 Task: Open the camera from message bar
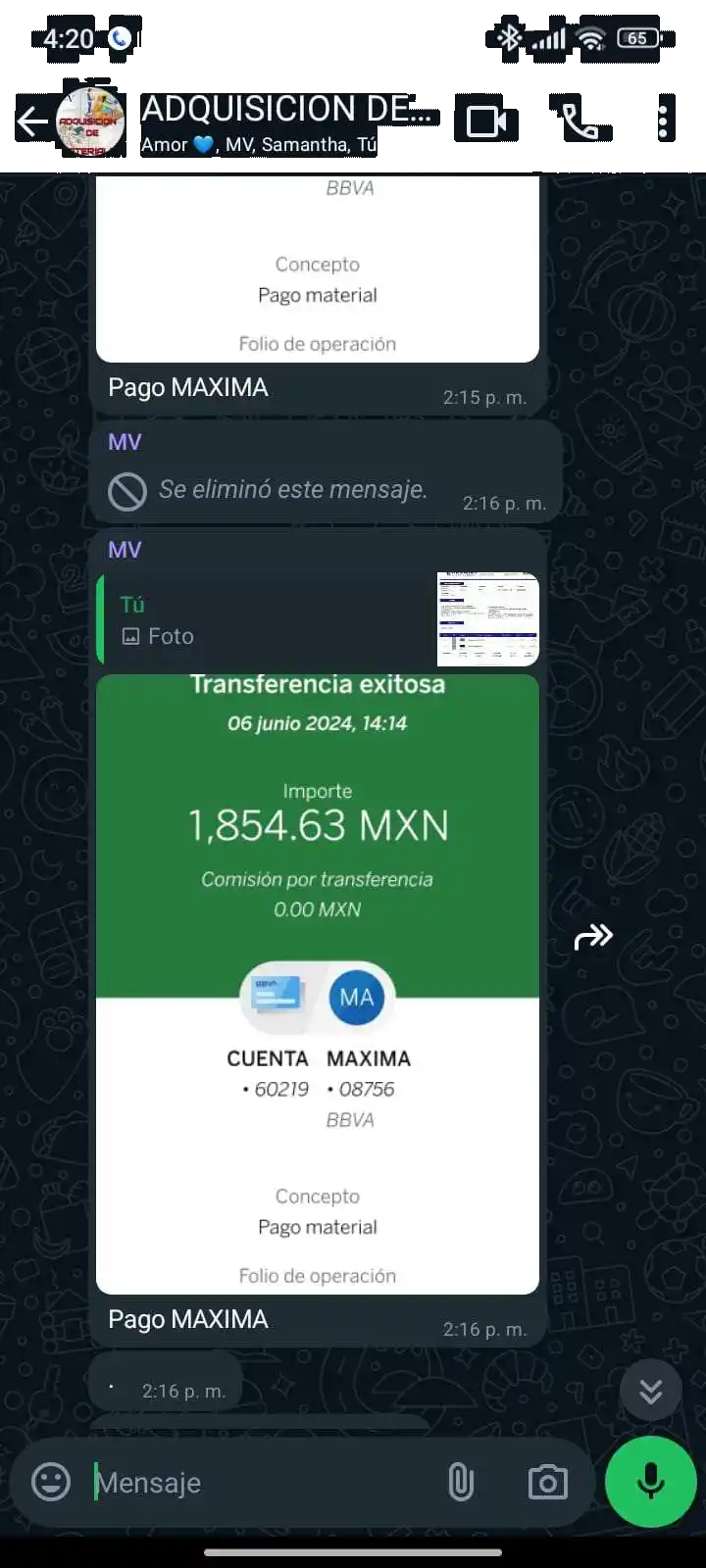click(547, 1482)
